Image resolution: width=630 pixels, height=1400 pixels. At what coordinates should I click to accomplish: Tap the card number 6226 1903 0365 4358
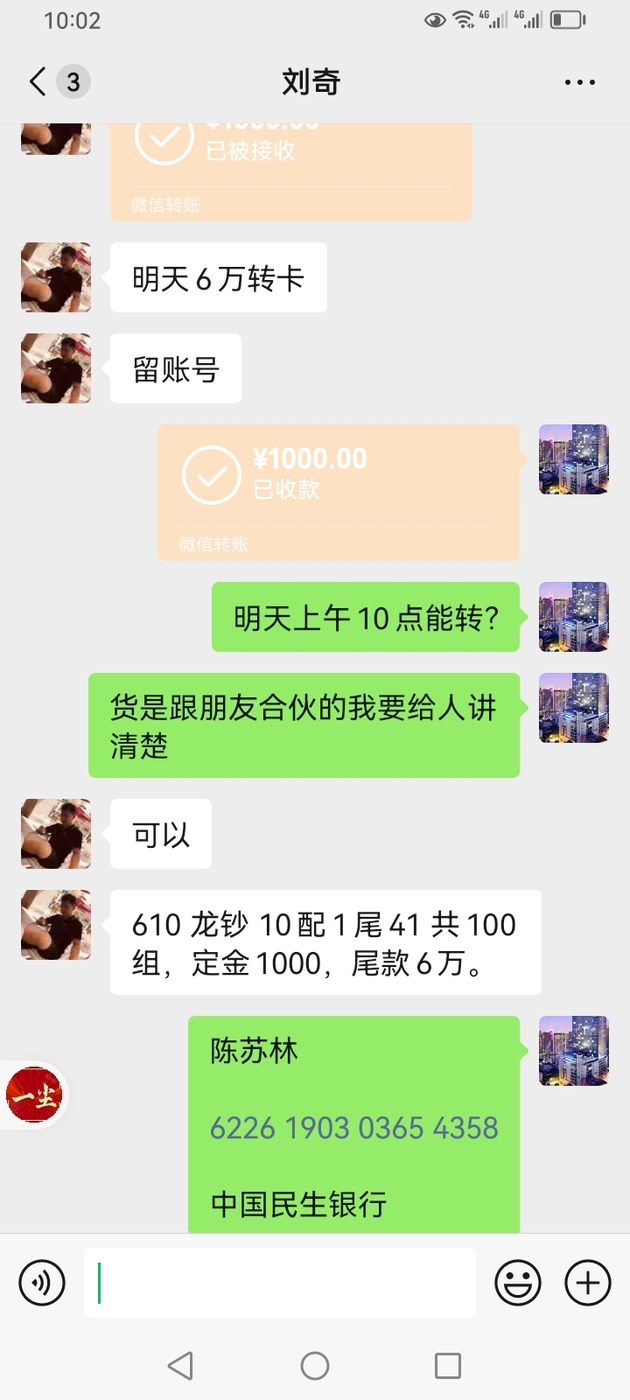click(354, 1128)
